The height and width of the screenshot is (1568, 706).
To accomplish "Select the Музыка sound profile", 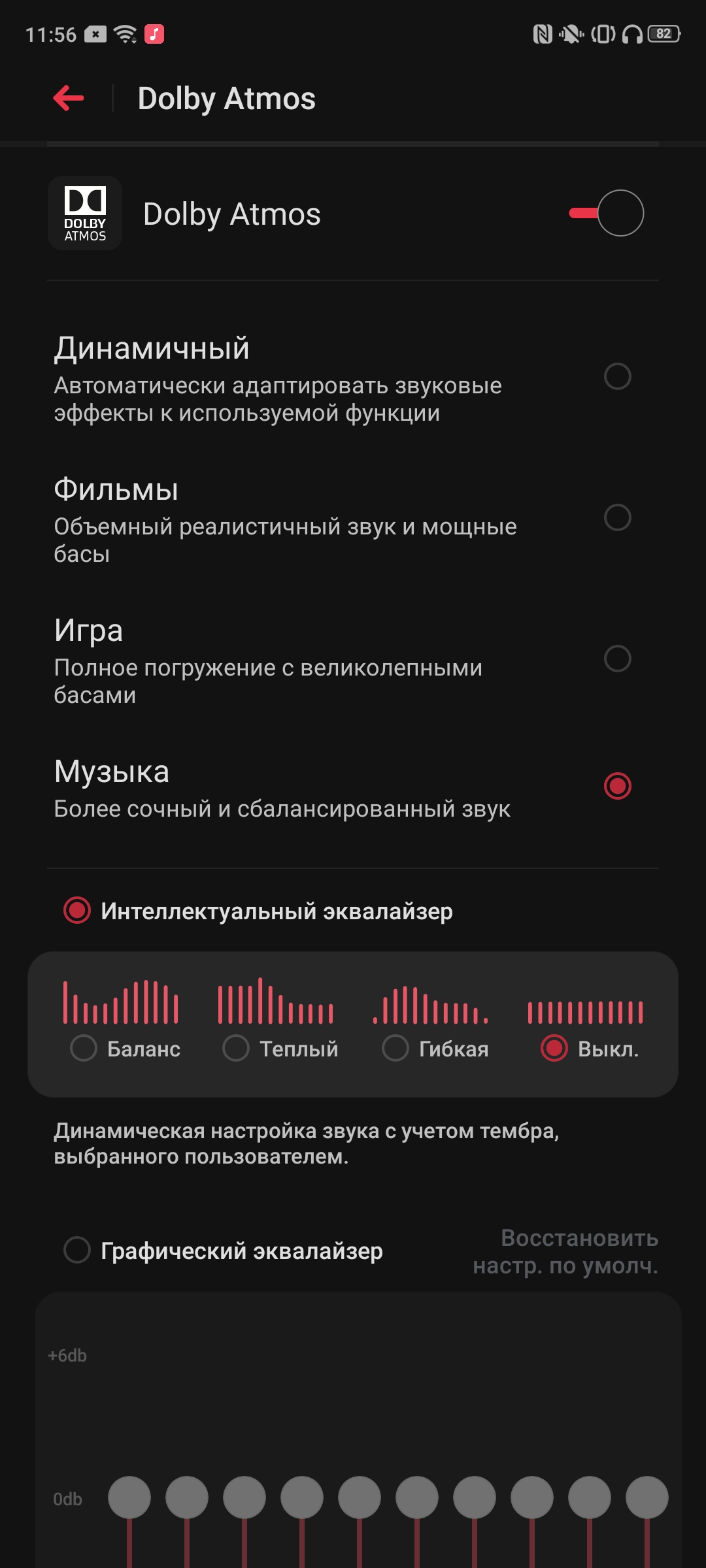I will click(617, 786).
